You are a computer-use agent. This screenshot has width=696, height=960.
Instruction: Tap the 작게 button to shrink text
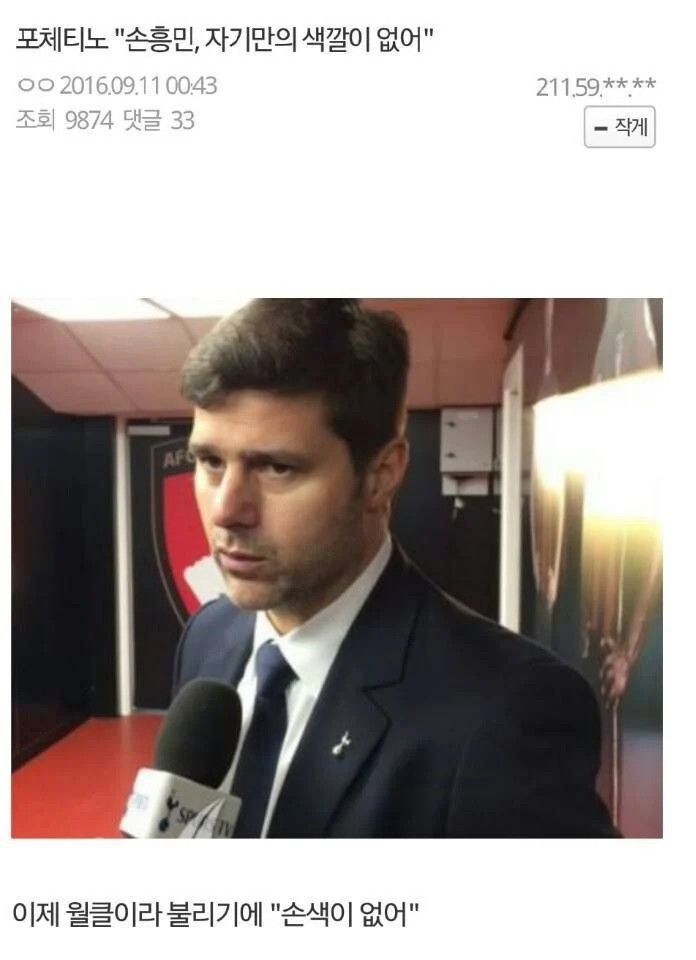[x=619, y=127]
